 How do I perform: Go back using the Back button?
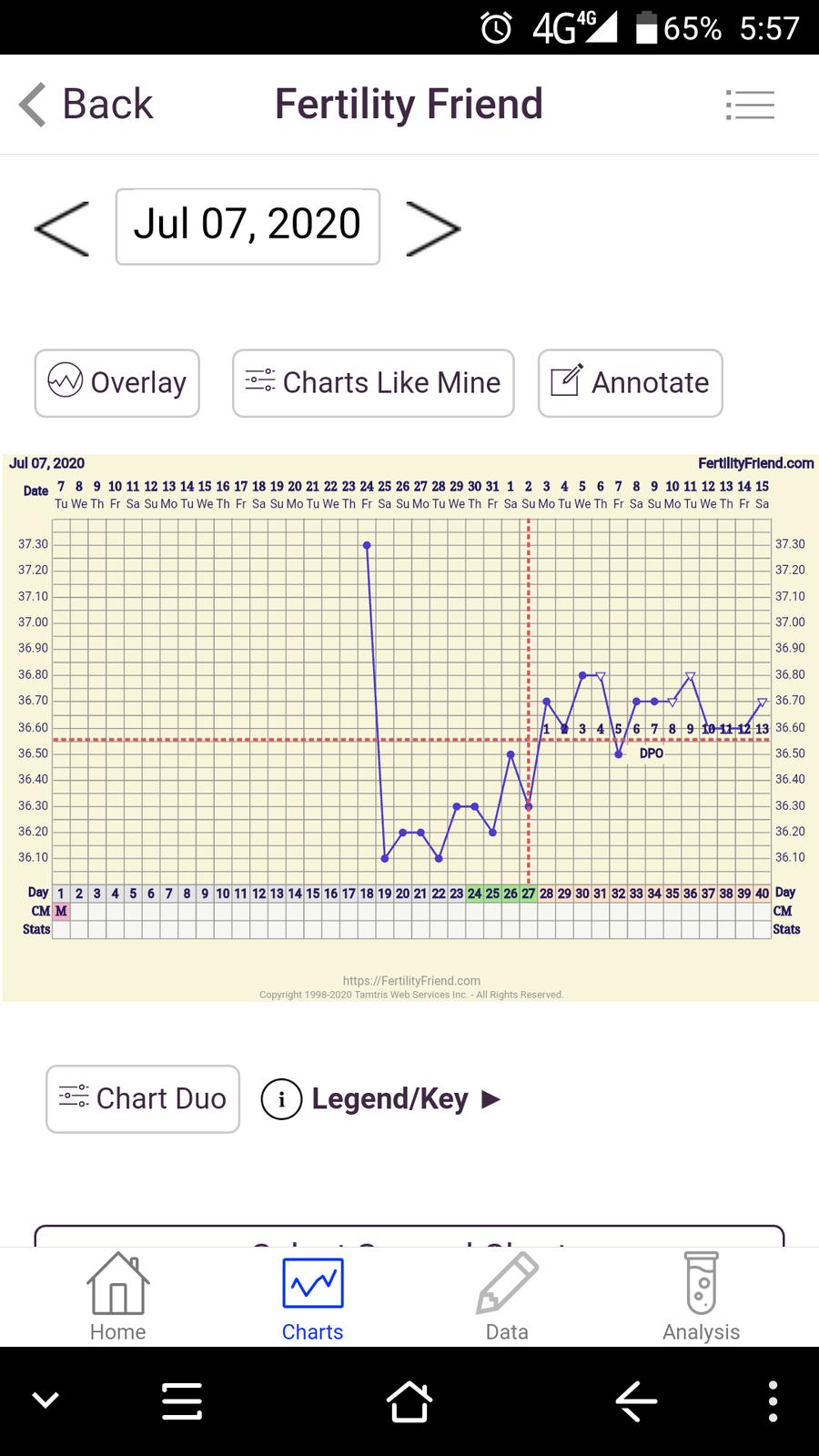coord(87,105)
